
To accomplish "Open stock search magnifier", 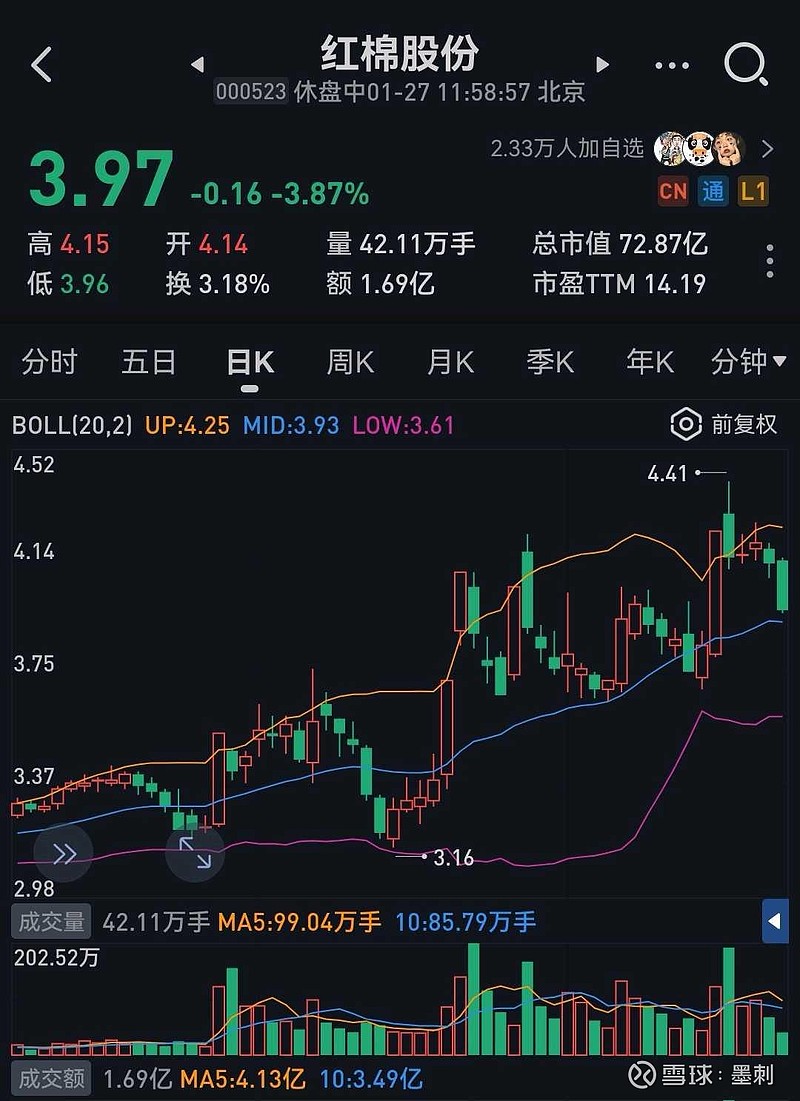I will [745, 65].
